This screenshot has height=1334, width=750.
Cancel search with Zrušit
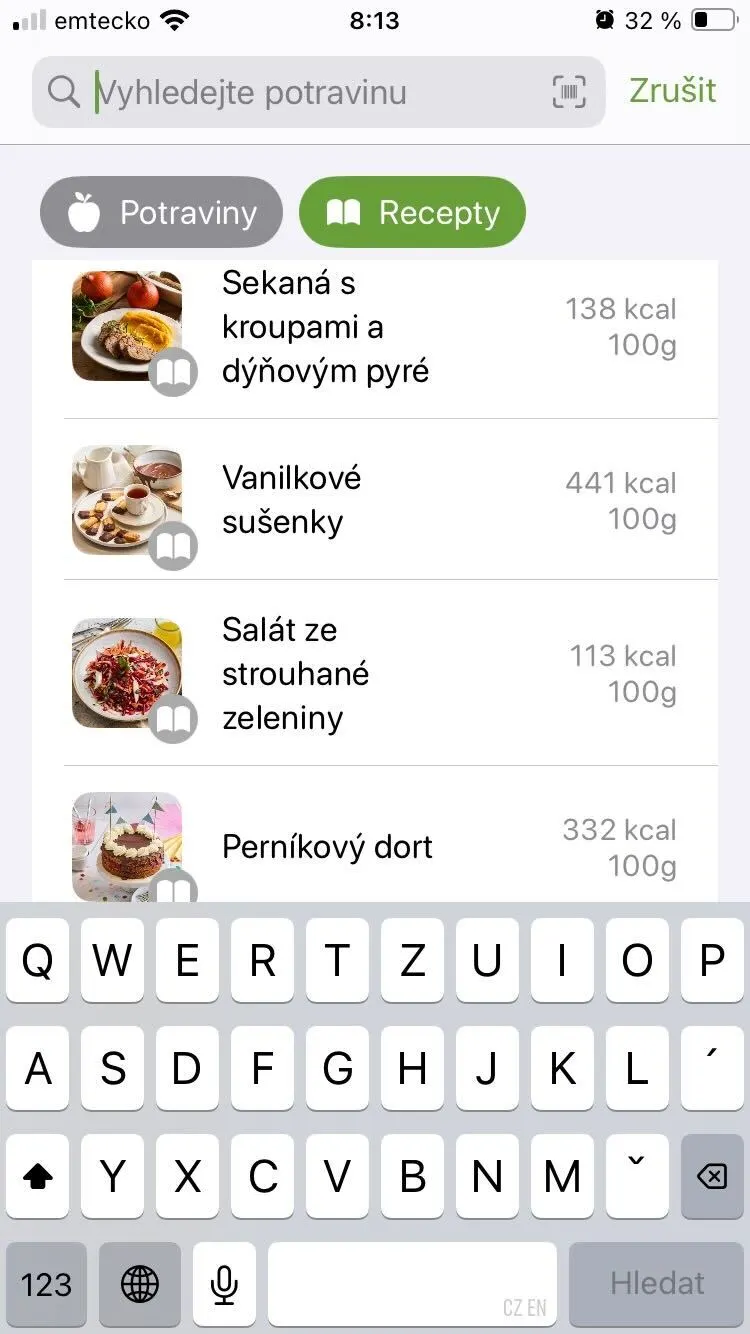(x=672, y=91)
